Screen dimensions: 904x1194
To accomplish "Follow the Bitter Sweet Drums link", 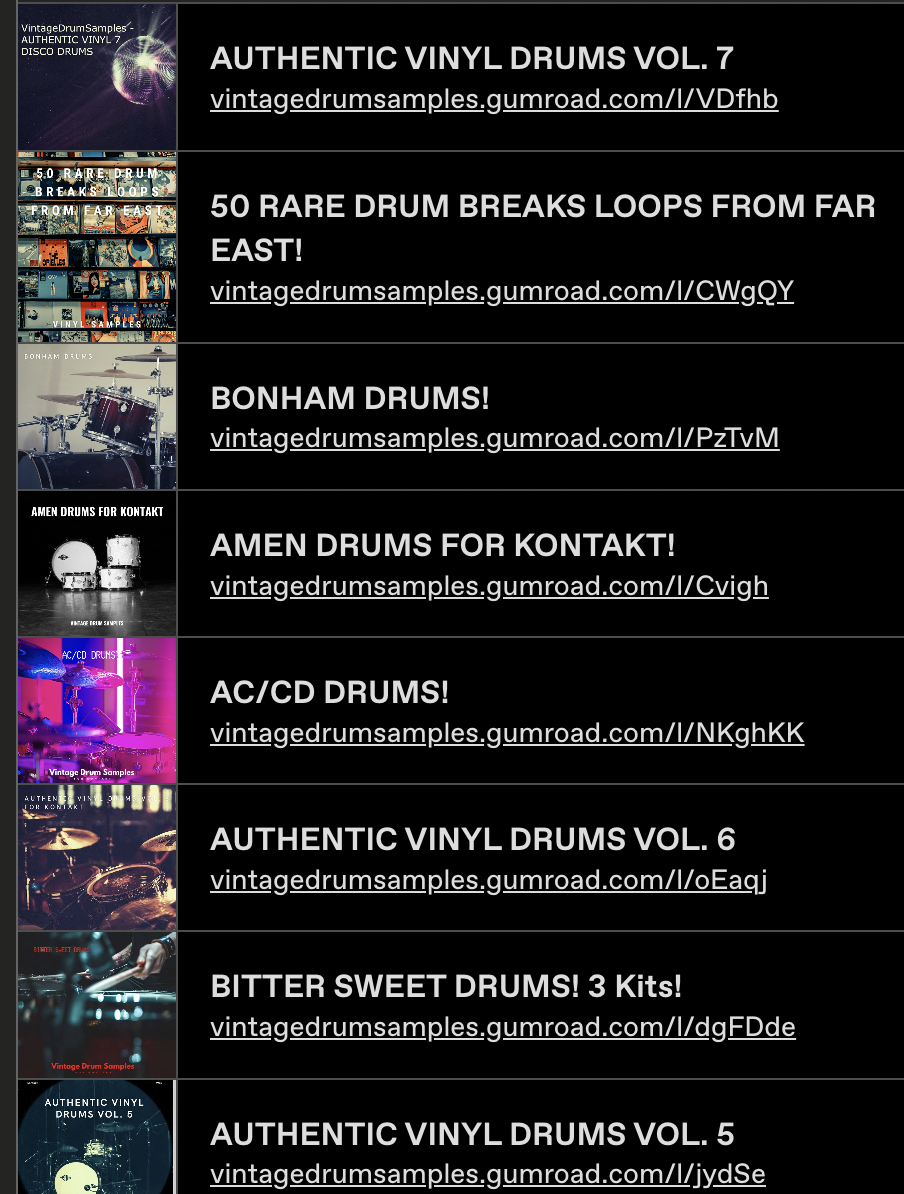I will click(x=503, y=1027).
